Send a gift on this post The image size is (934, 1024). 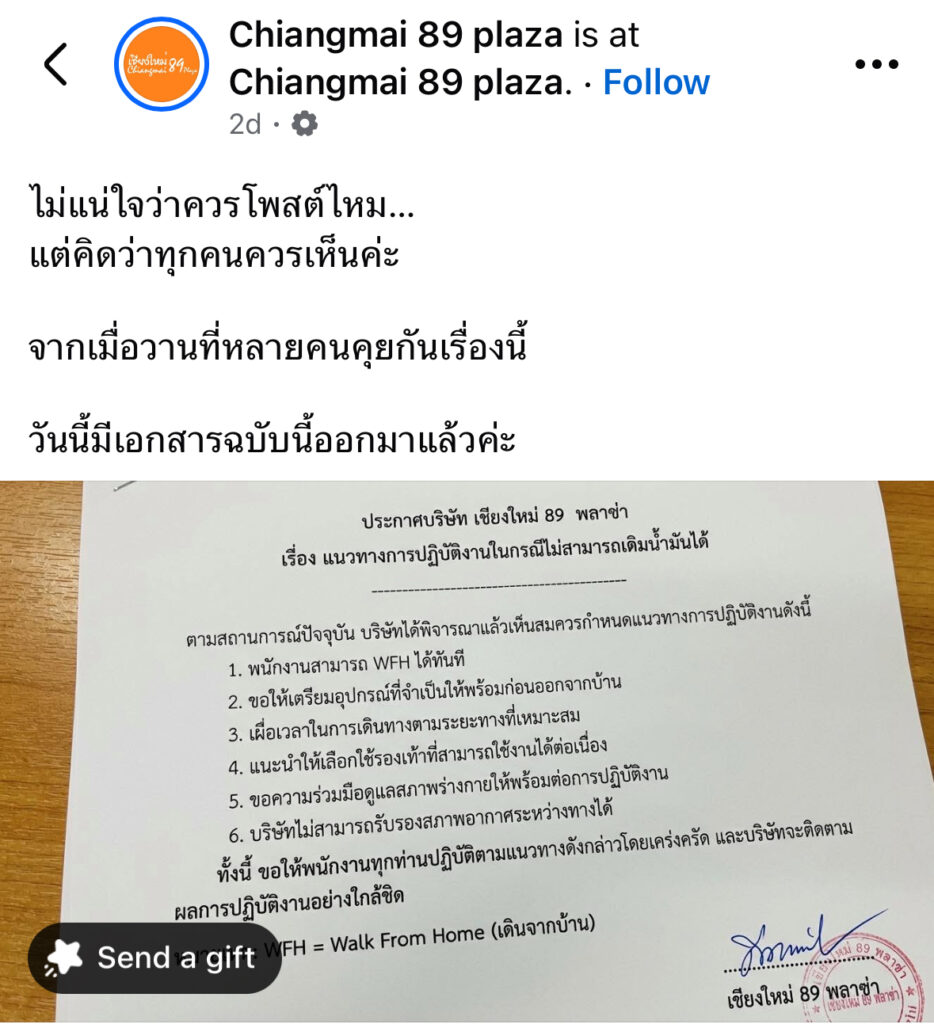(154, 957)
